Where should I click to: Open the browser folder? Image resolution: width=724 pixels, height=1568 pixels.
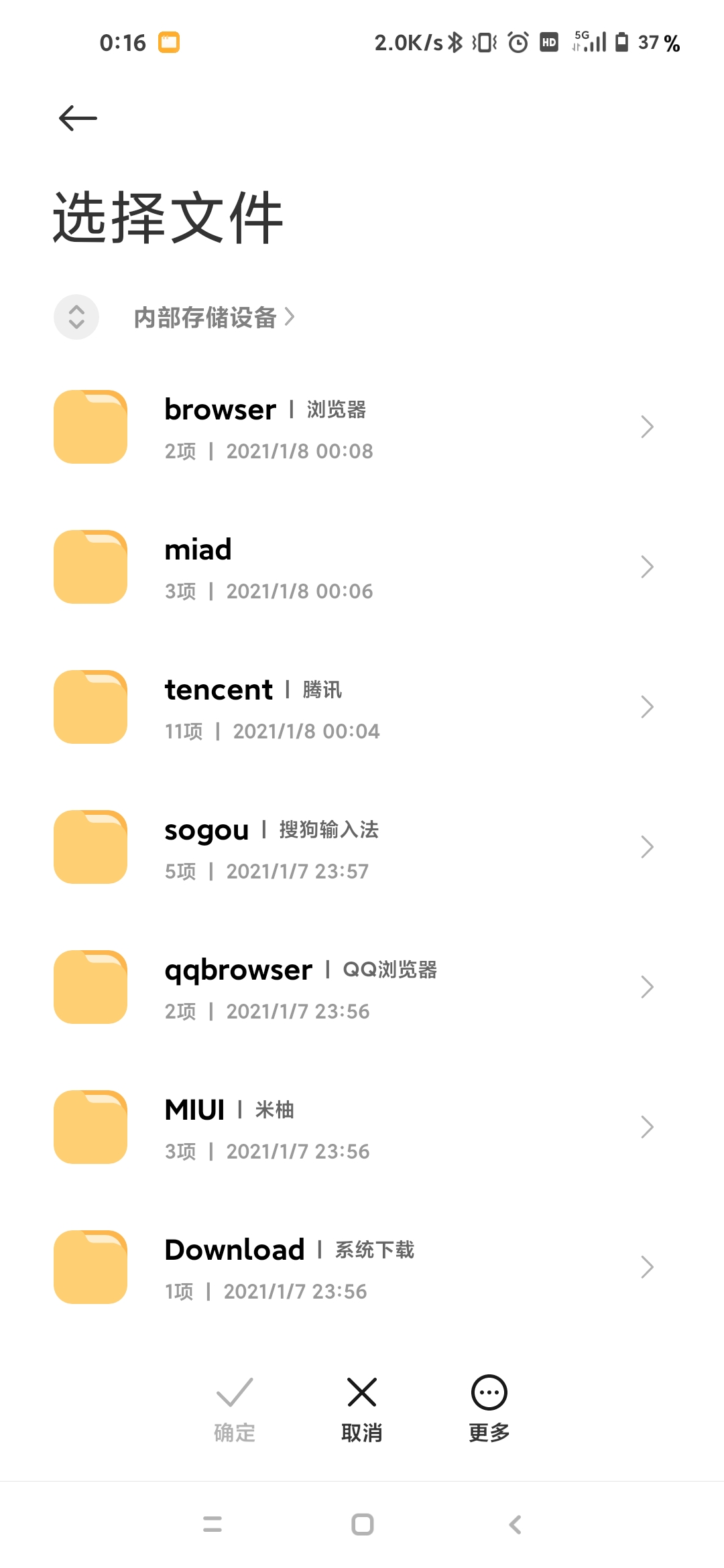coord(362,427)
